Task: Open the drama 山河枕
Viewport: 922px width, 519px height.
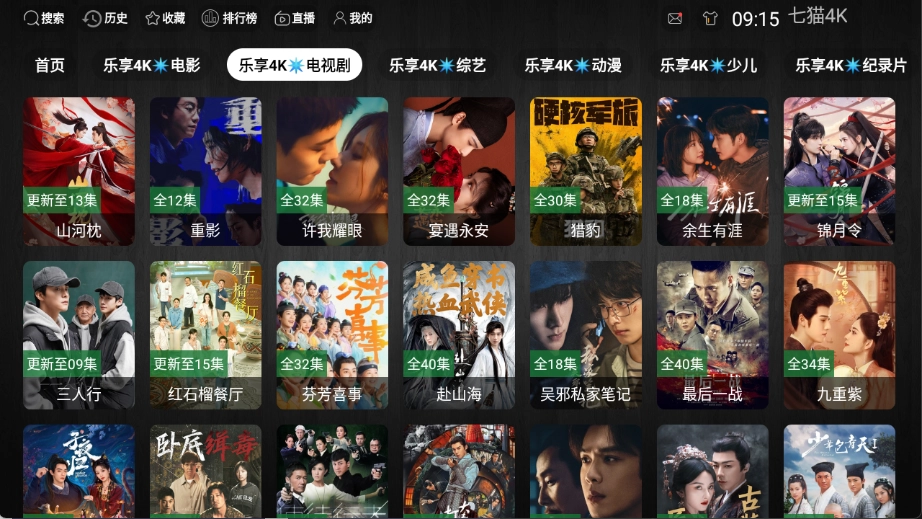Action: click(79, 170)
